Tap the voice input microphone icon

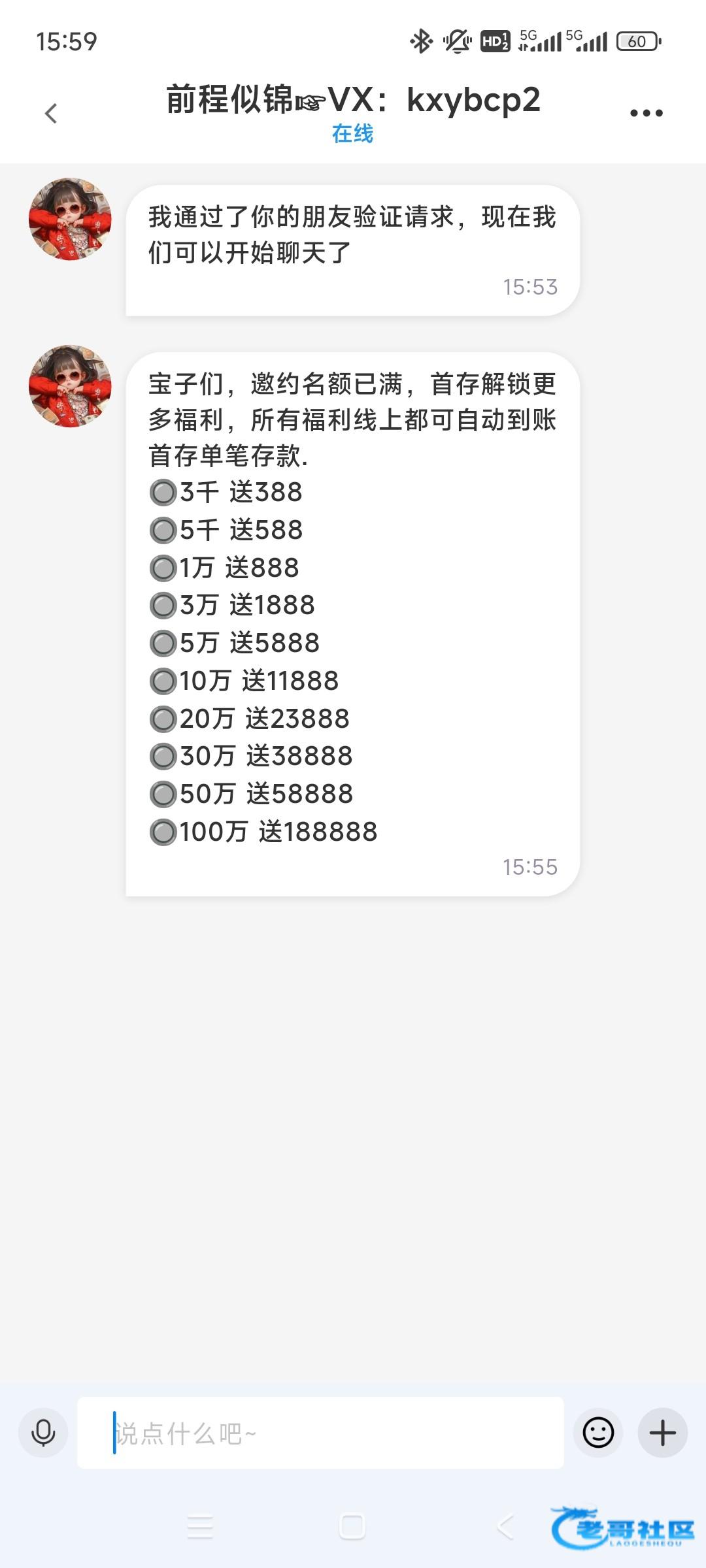[43, 1433]
